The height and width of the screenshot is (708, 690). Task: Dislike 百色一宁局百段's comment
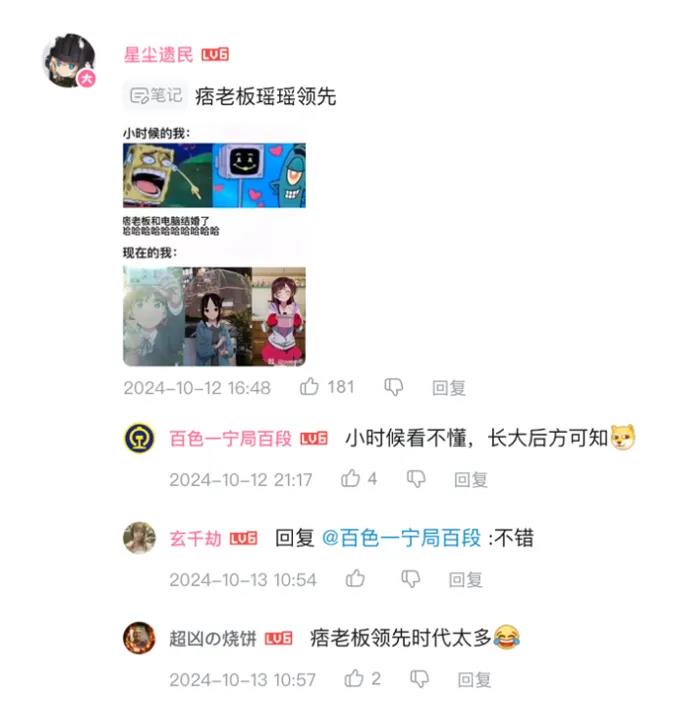pos(416,479)
